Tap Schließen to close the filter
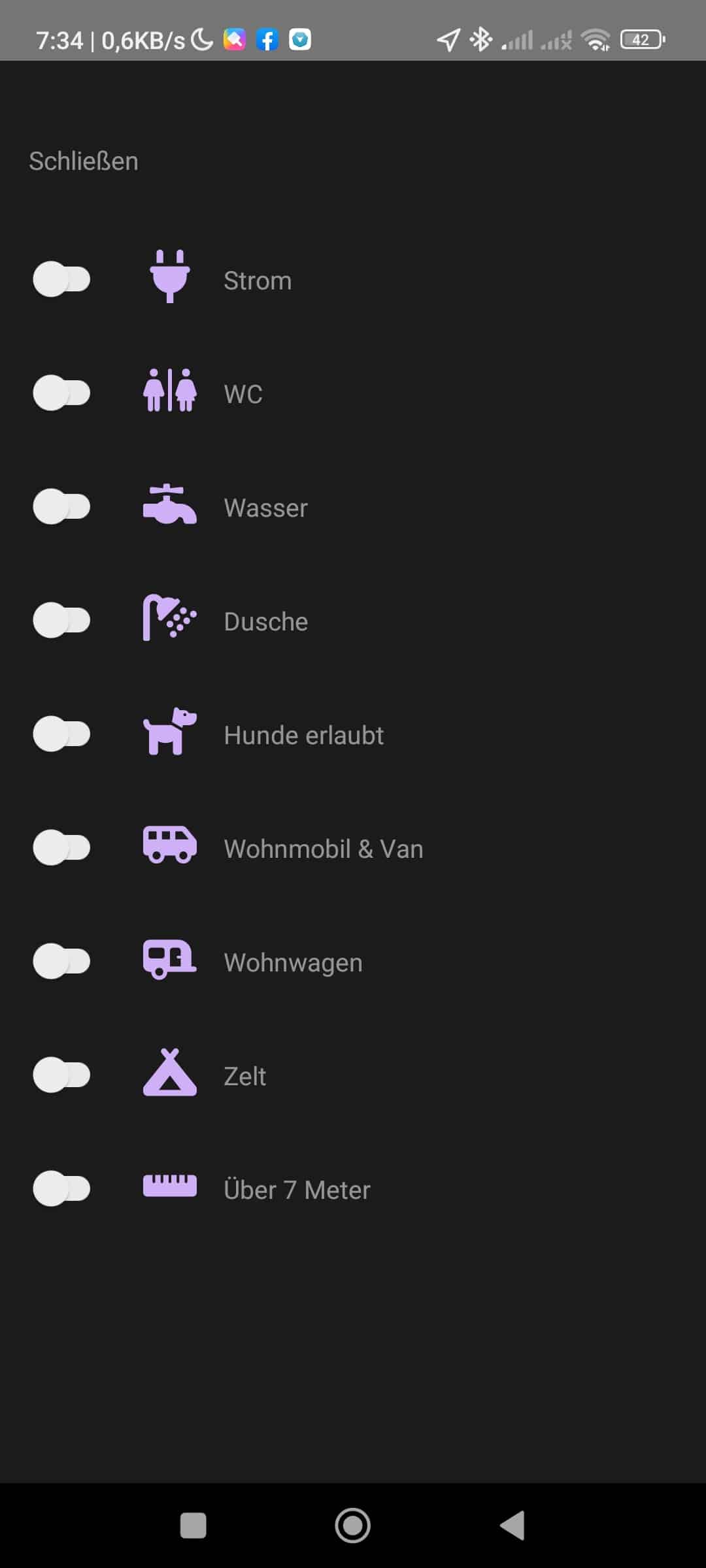The width and height of the screenshot is (706, 1568). (84, 161)
